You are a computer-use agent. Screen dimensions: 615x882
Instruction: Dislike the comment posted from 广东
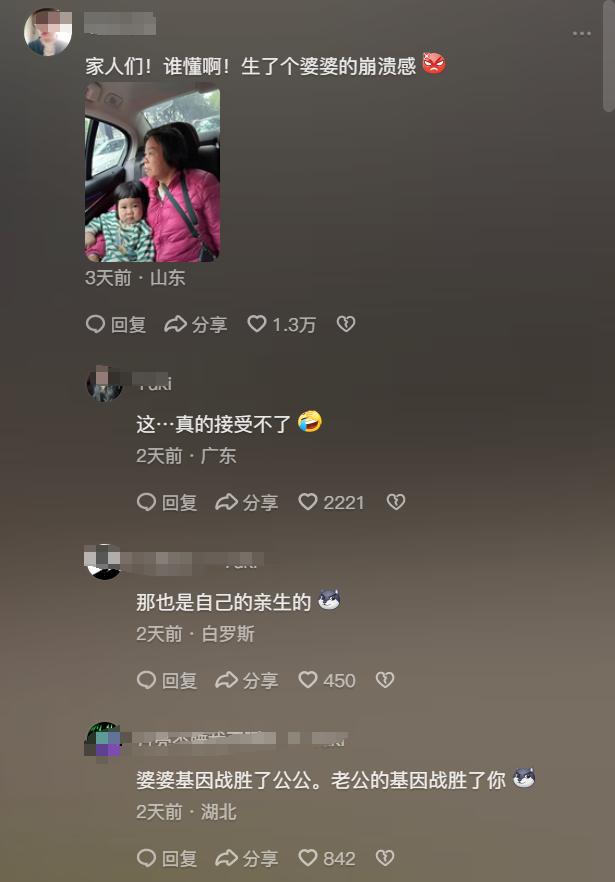(396, 502)
